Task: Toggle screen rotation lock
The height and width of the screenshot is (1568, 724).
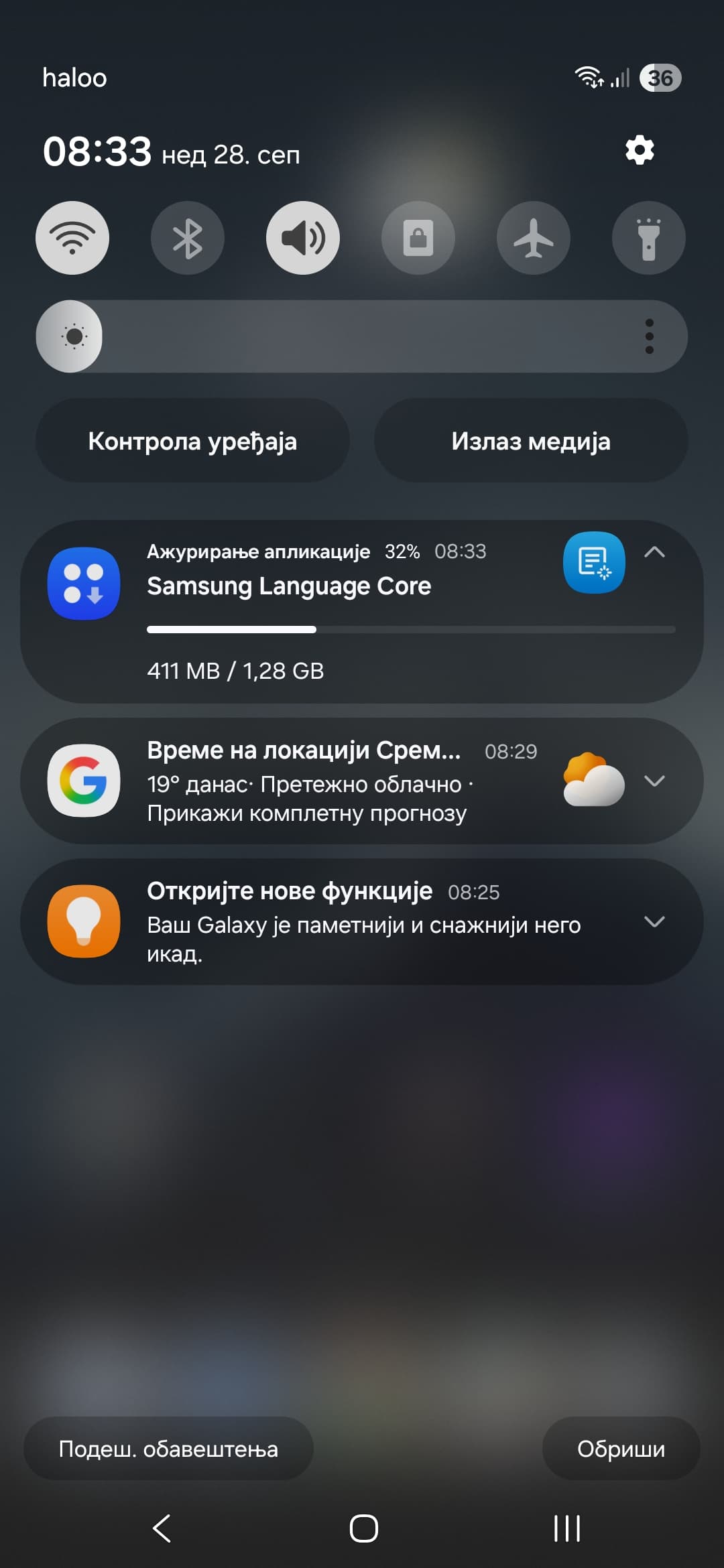Action: pyautogui.click(x=418, y=238)
